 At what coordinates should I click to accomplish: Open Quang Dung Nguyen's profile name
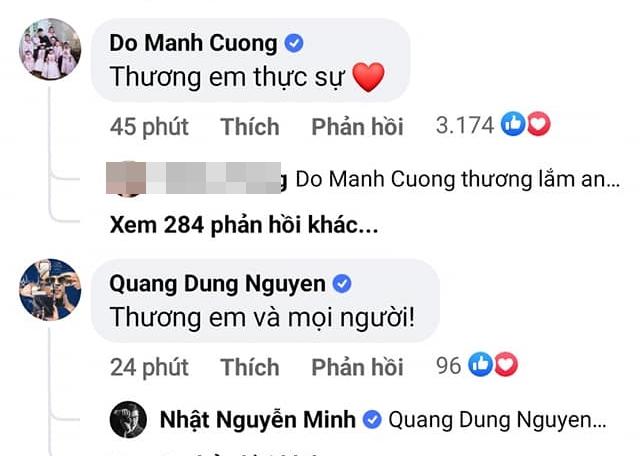pos(215,284)
